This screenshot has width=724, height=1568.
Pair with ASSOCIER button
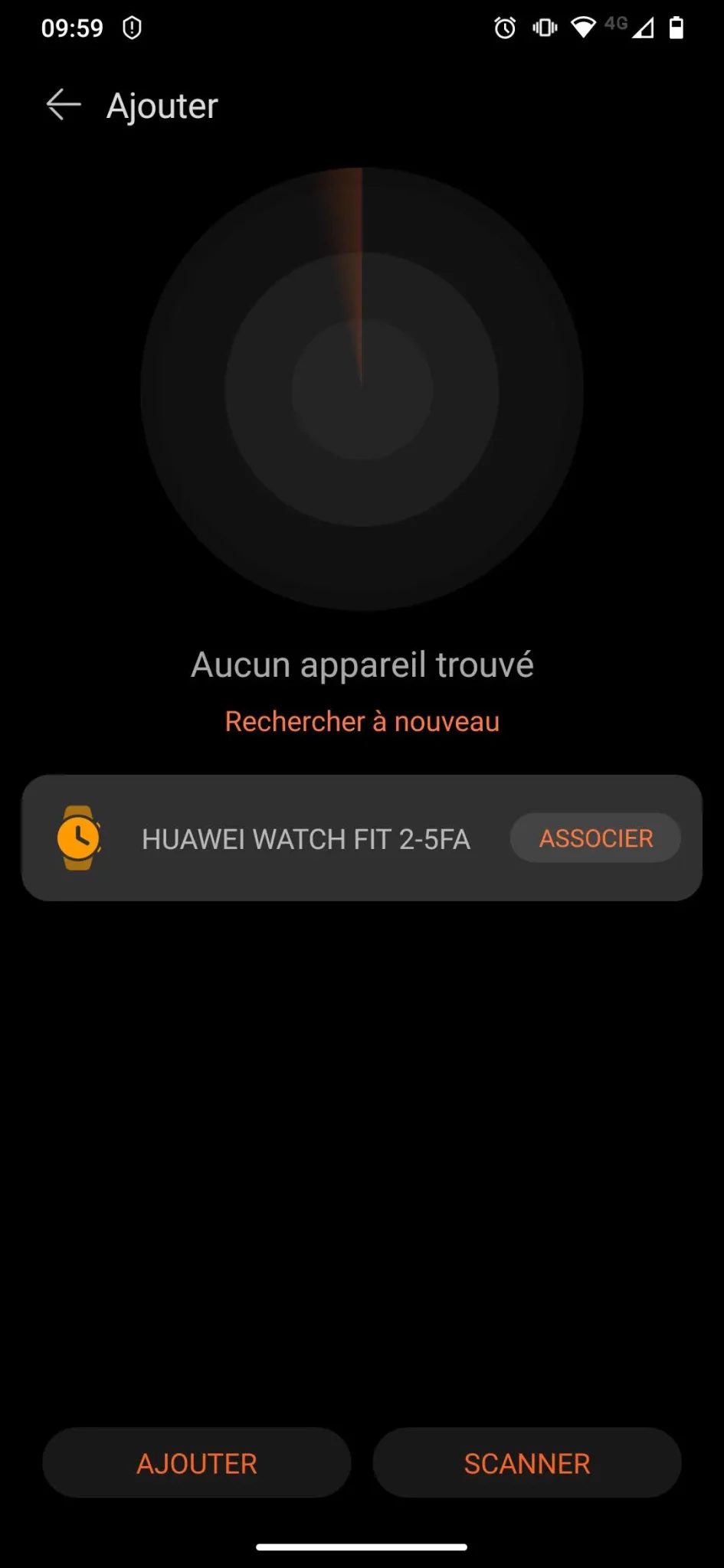click(x=595, y=838)
